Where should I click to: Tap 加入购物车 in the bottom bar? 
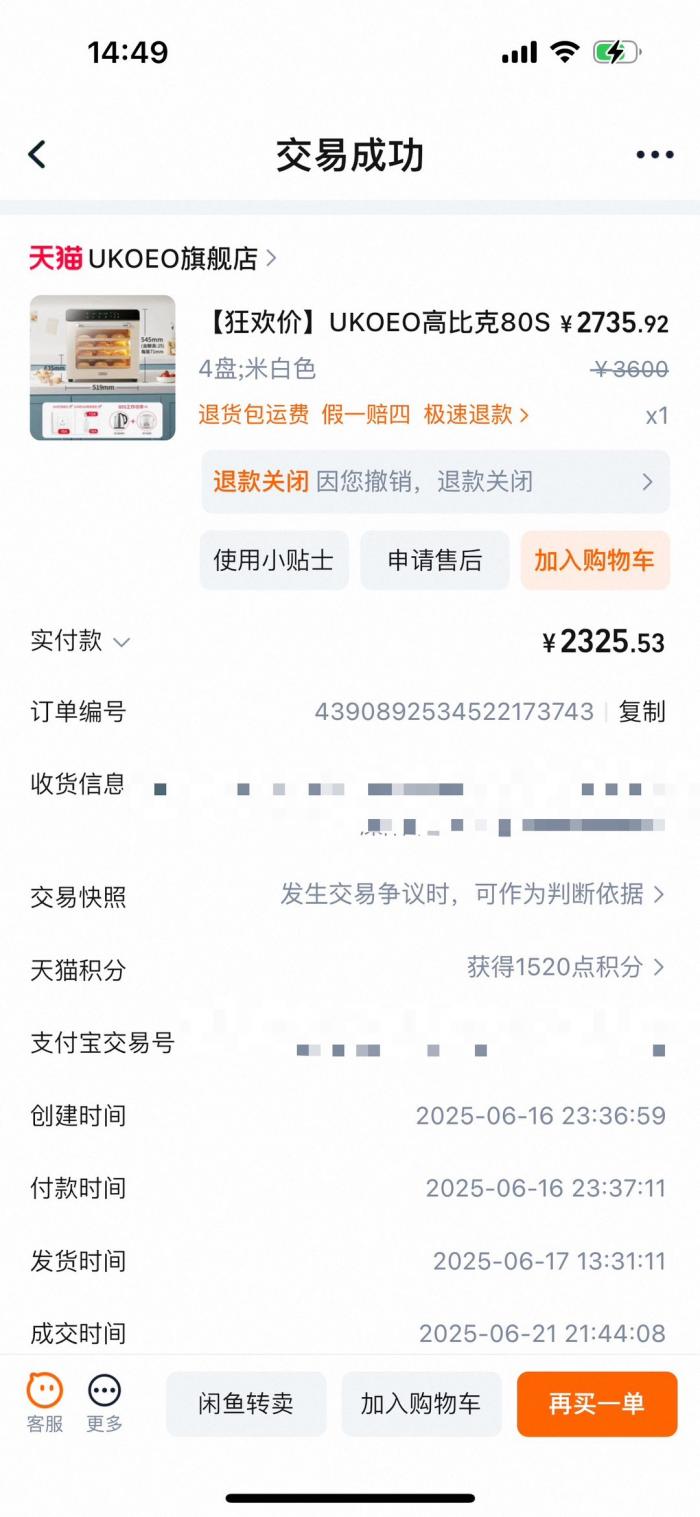pos(421,1404)
